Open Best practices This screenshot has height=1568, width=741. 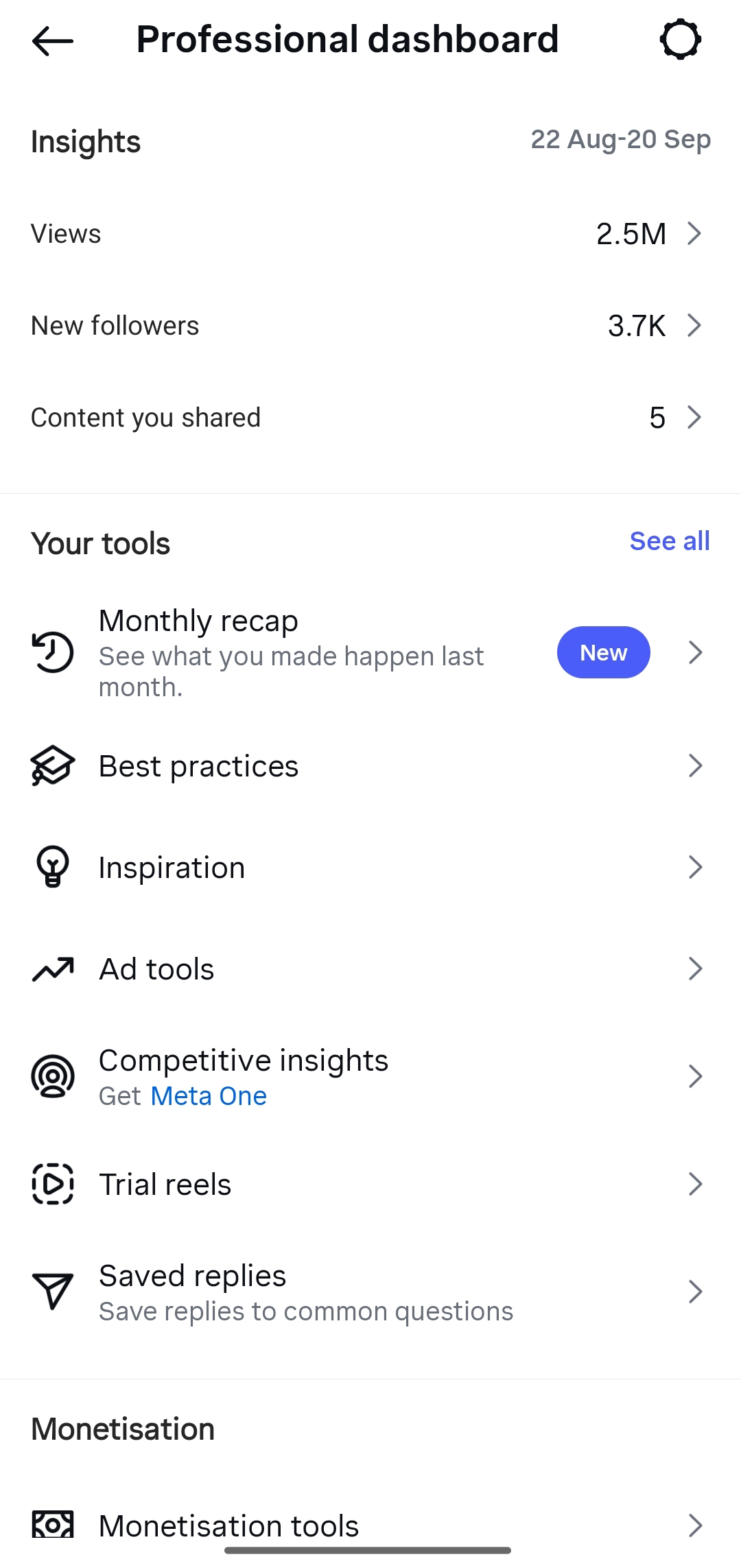370,765
